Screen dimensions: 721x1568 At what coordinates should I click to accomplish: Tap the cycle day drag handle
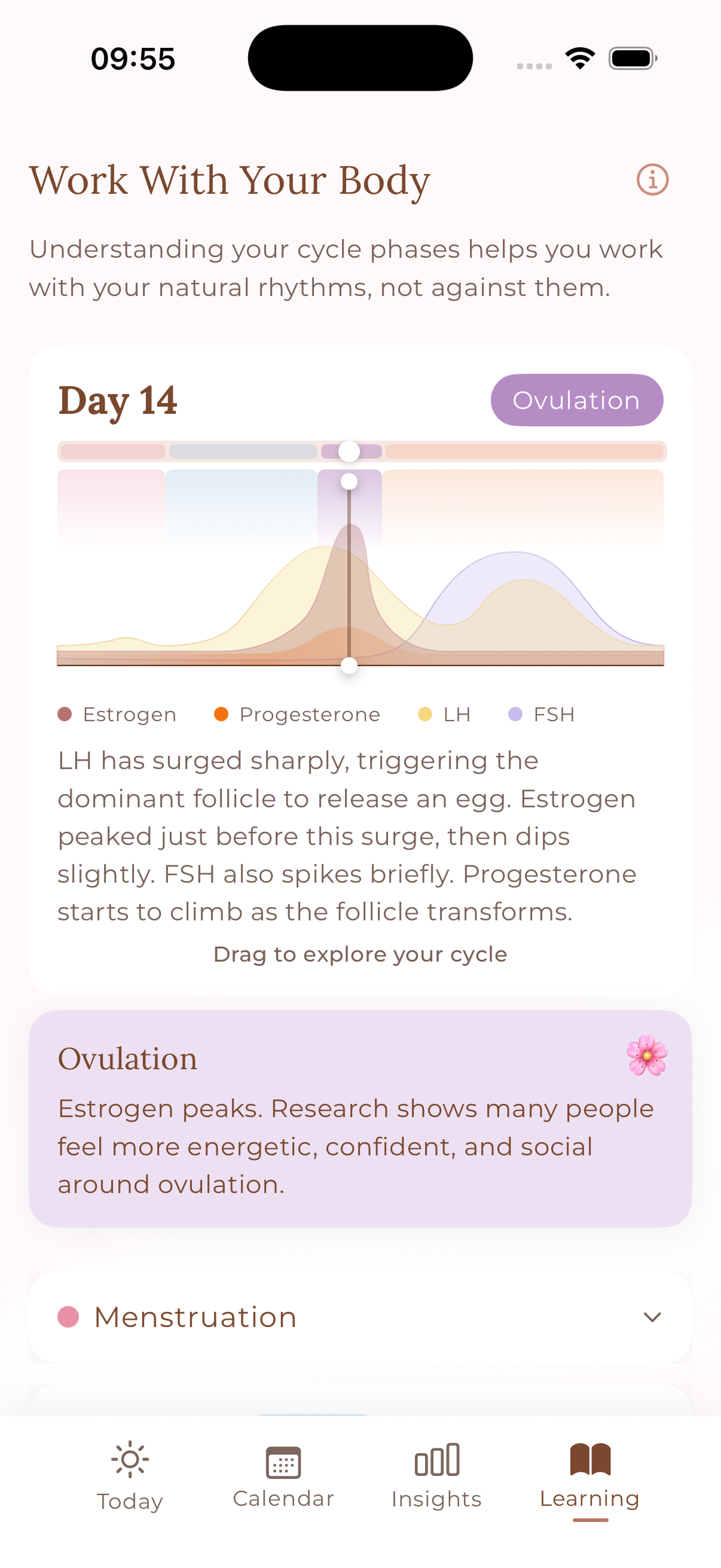[x=349, y=450]
